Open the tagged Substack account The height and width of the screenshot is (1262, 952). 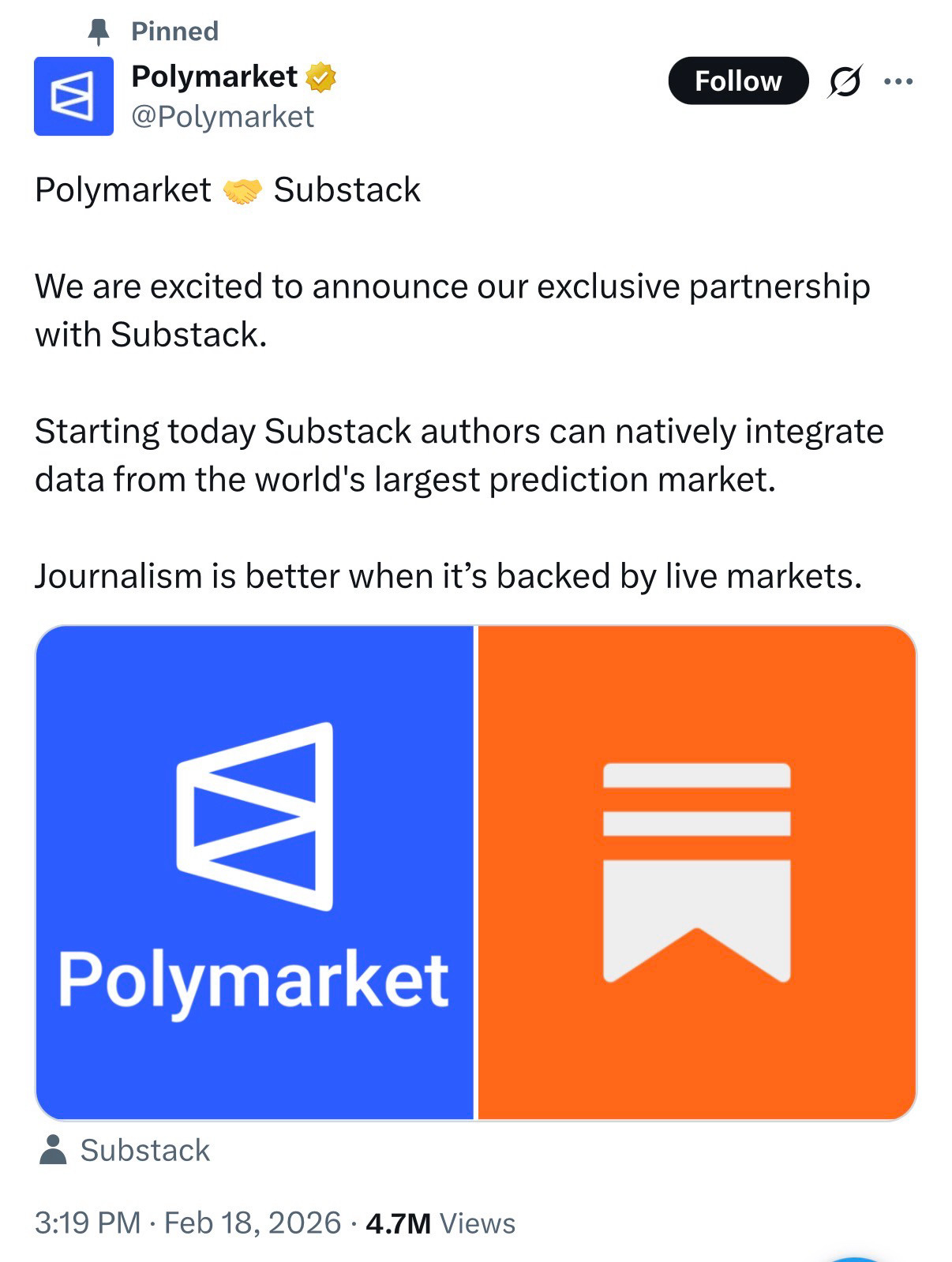[144, 1150]
